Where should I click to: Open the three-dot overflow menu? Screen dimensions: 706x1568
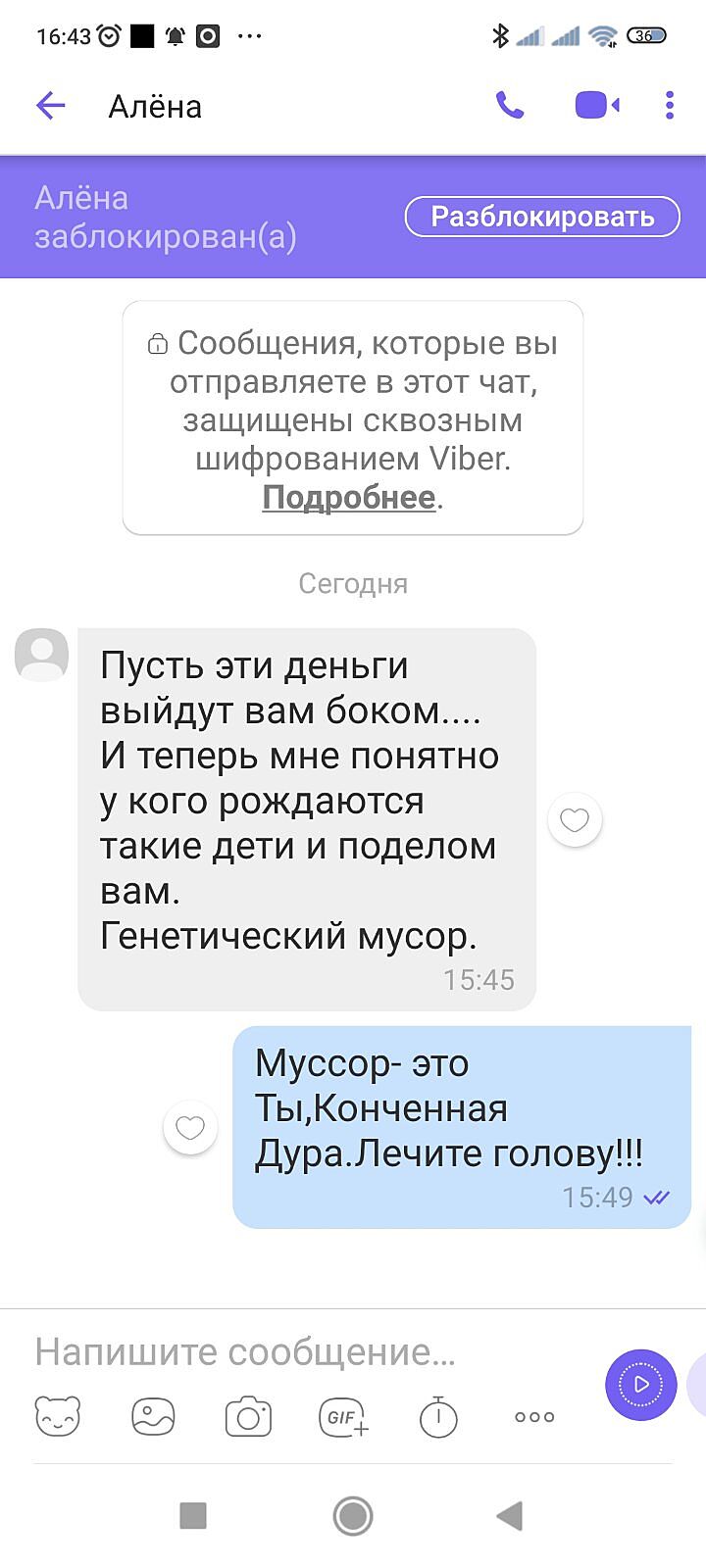[x=670, y=105]
